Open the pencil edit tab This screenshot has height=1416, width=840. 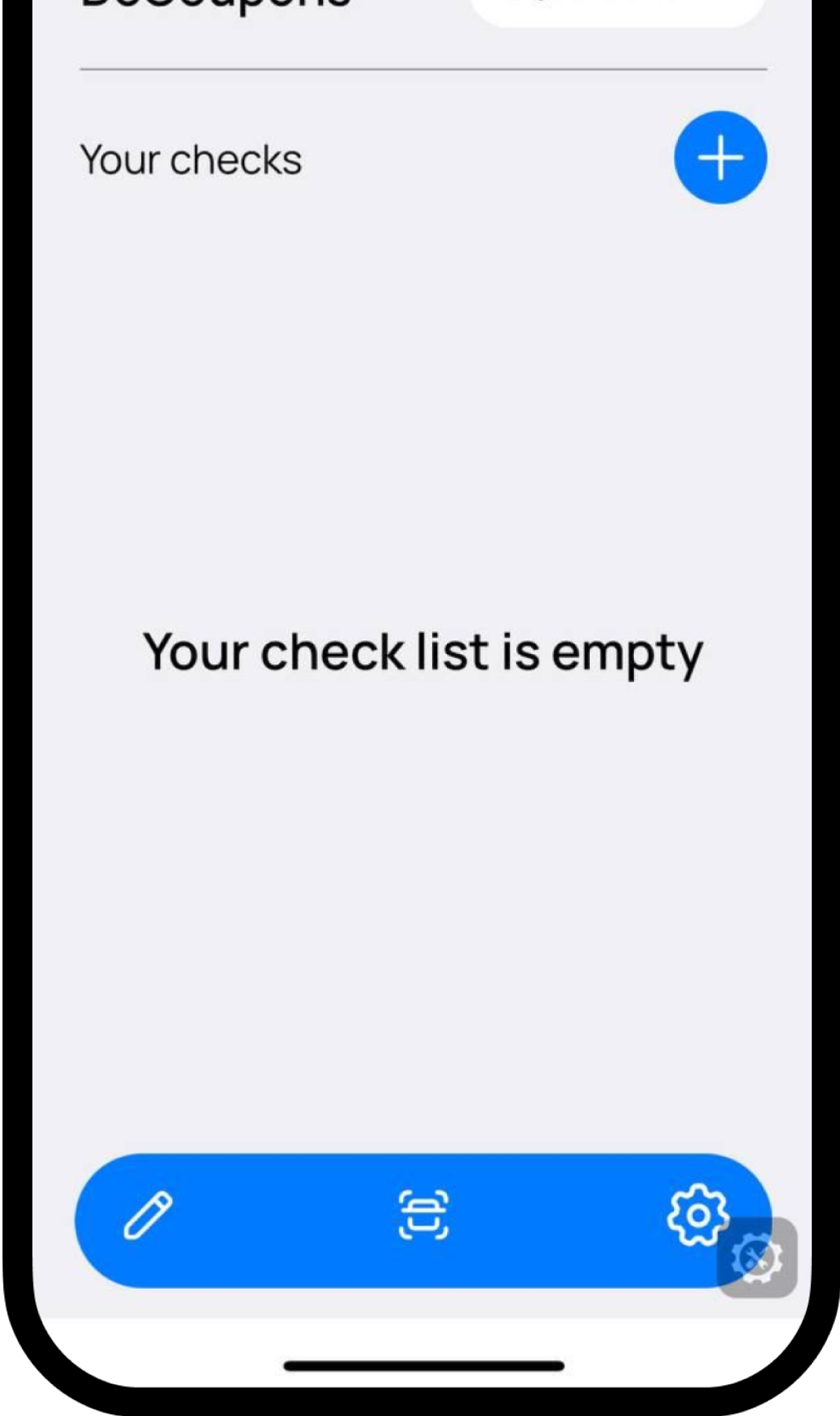pyautogui.click(x=149, y=1215)
